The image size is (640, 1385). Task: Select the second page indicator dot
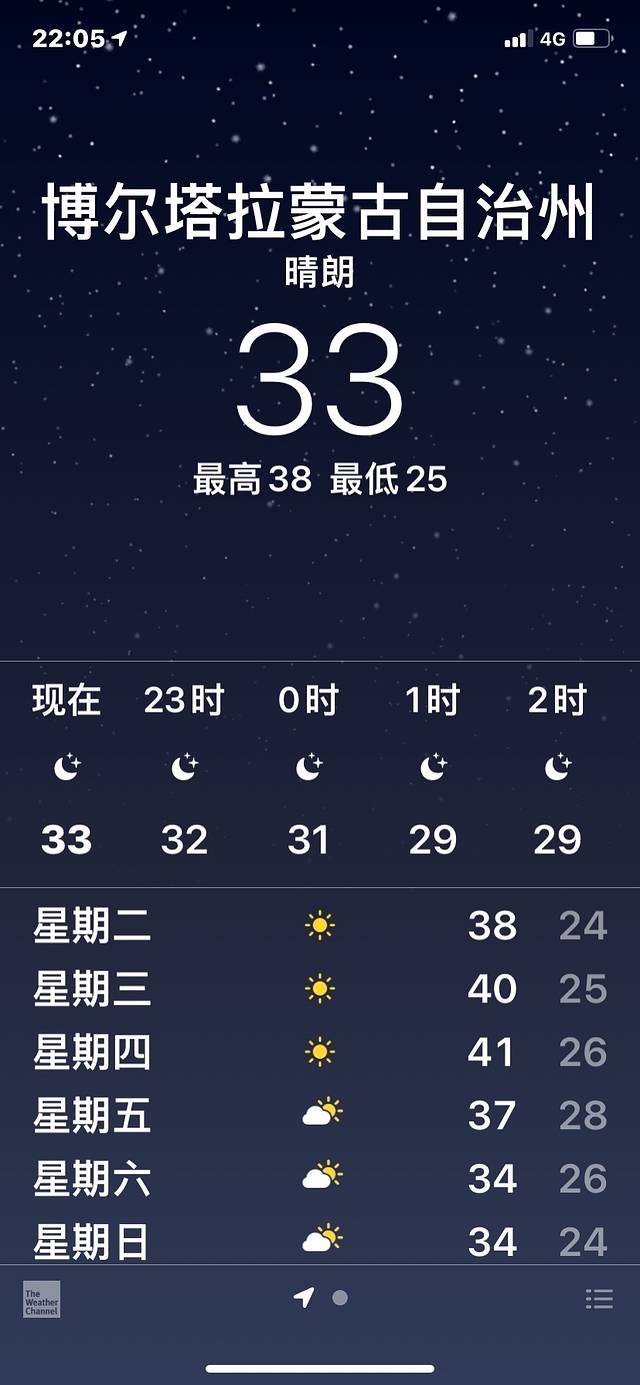pos(340,1298)
